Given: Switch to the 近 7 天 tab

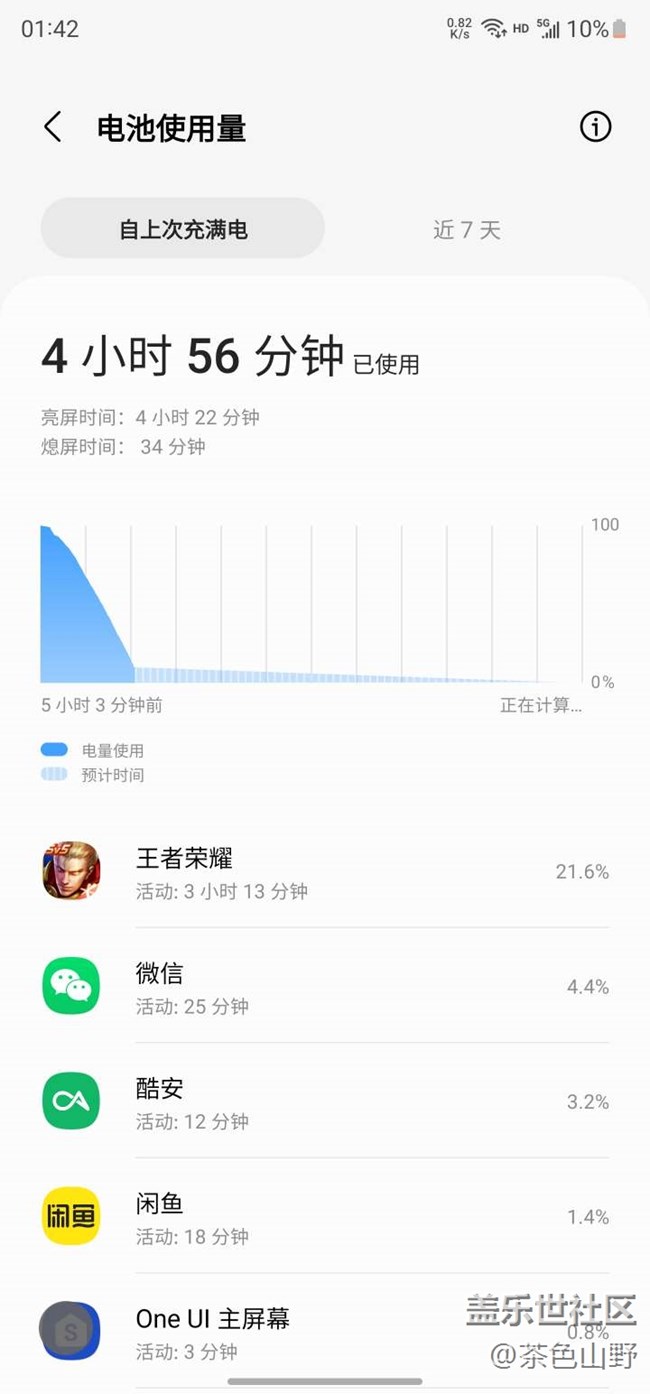Looking at the screenshot, I should coord(466,230).
